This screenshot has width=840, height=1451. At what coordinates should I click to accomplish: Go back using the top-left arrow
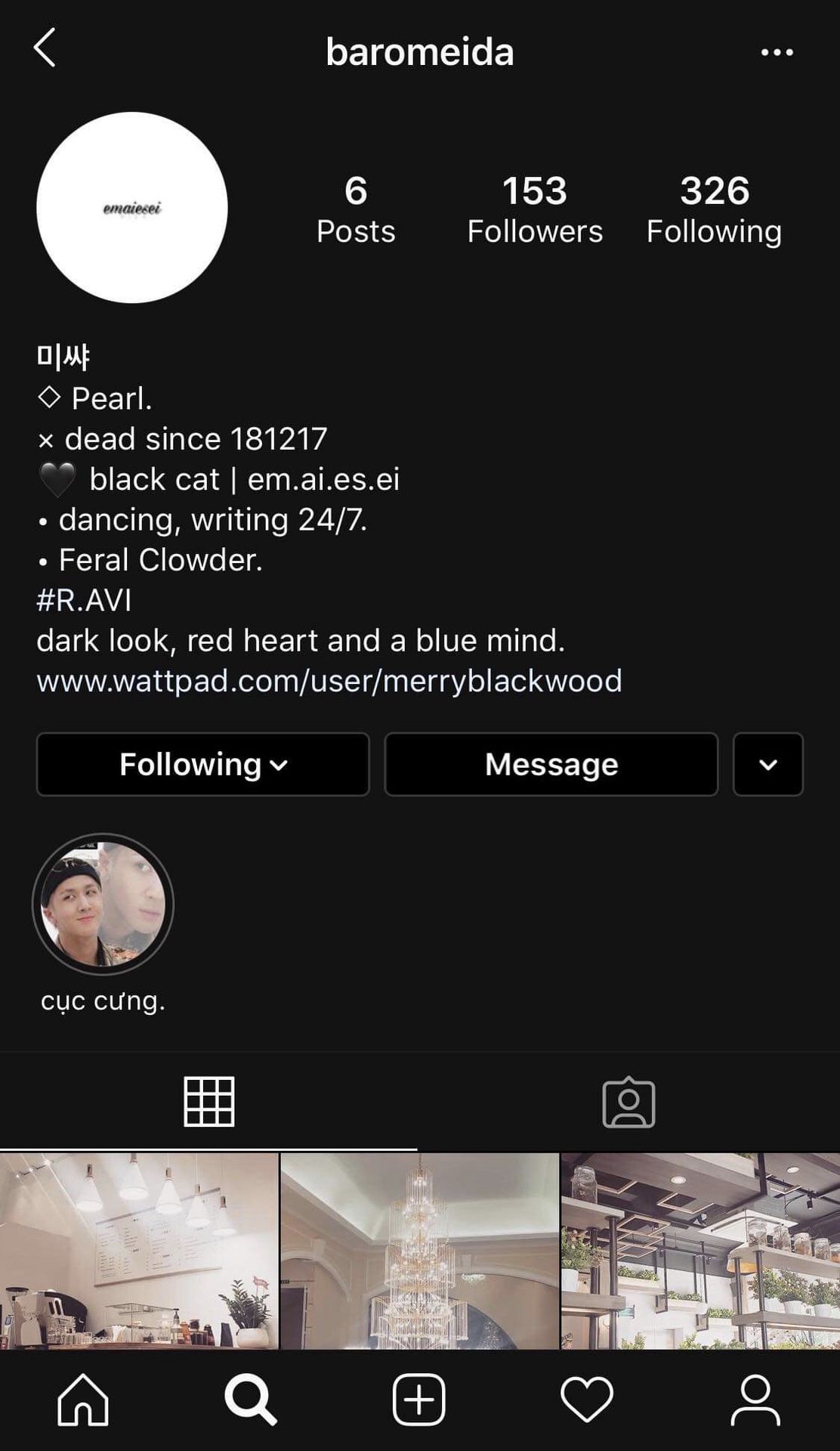pyautogui.click(x=45, y=48)
